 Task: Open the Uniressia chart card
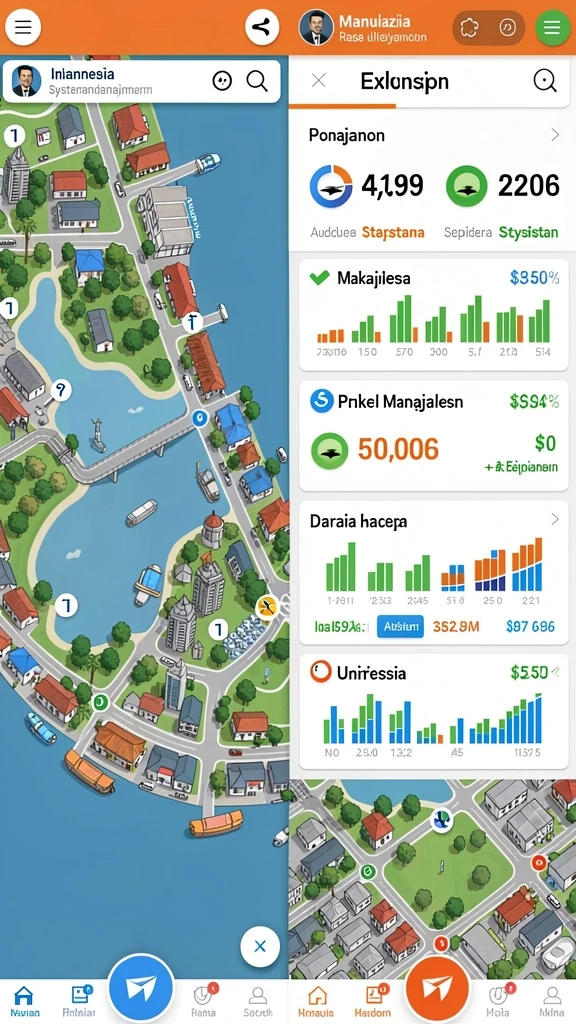[434, 712]
